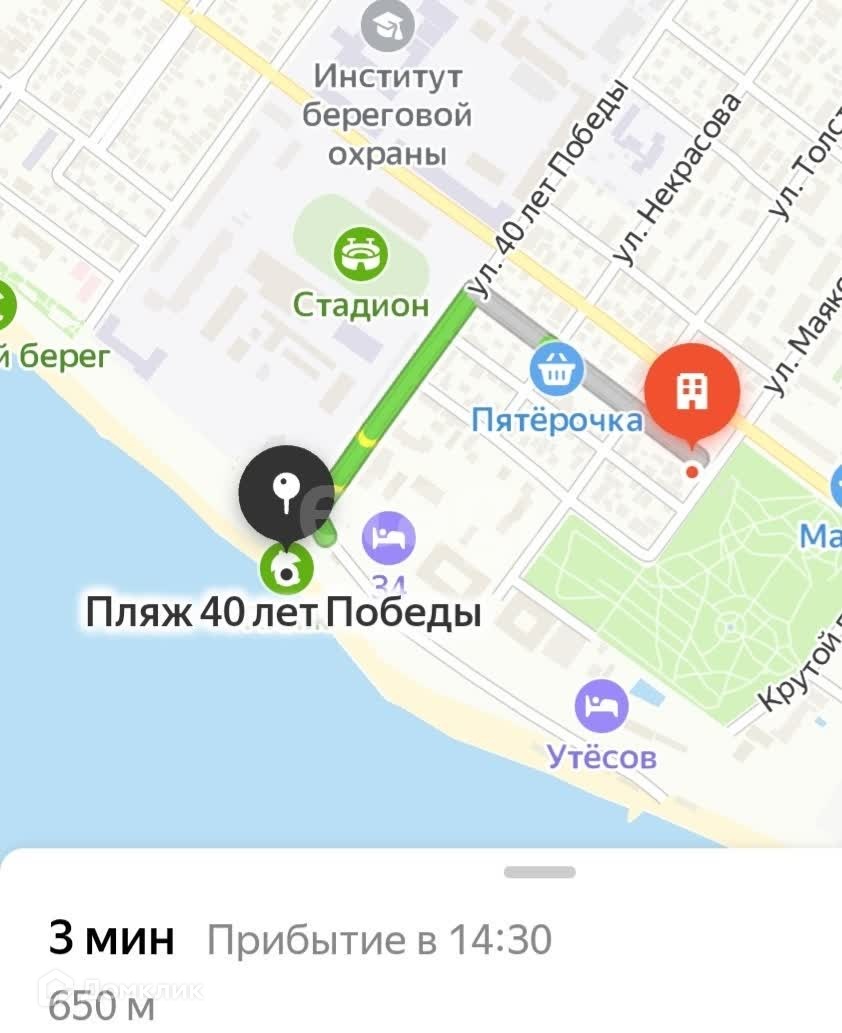842x1033 pixels.
Task: Tap the hotel marker labeled 34
Action: click(x=389, y=538)
